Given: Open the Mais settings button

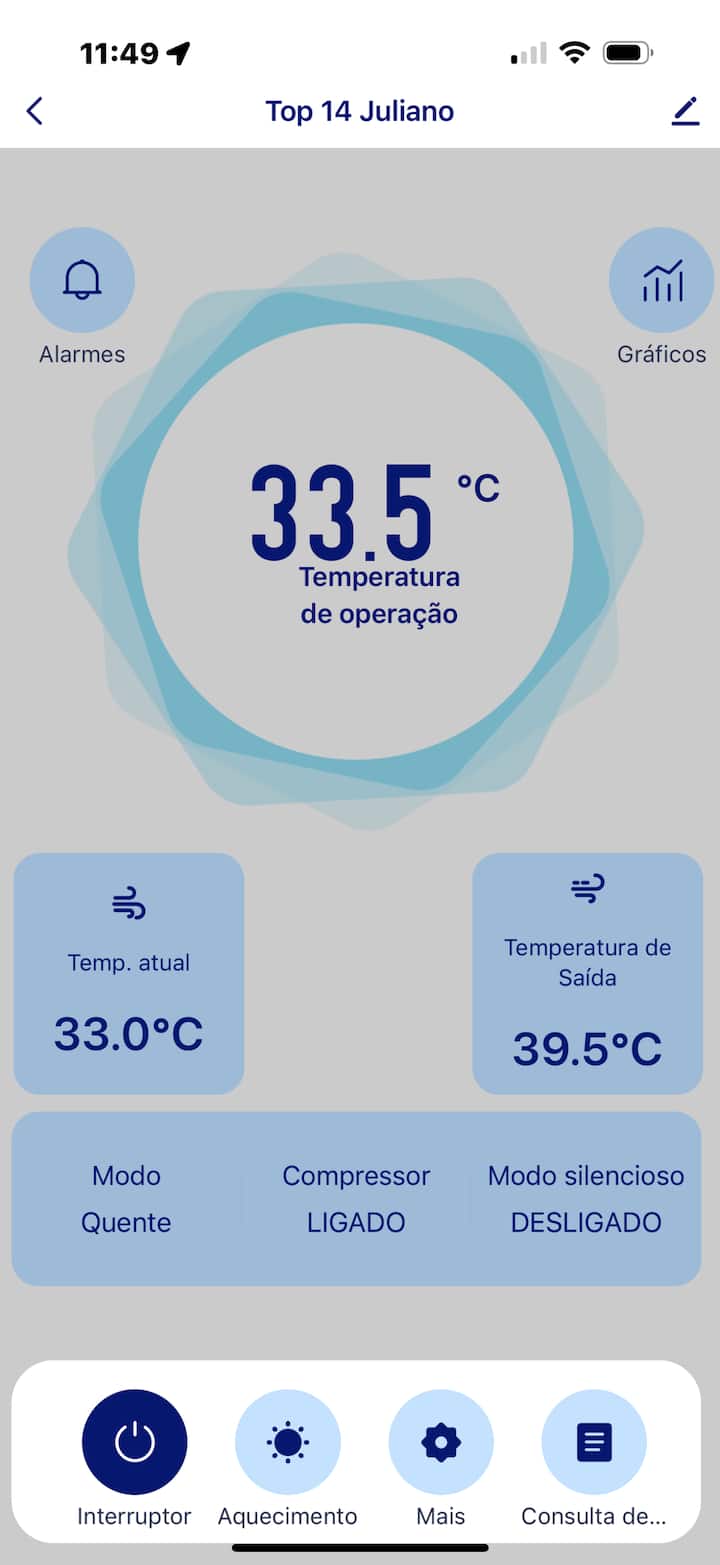Looking at the screenshot, I should [441, 1442].
